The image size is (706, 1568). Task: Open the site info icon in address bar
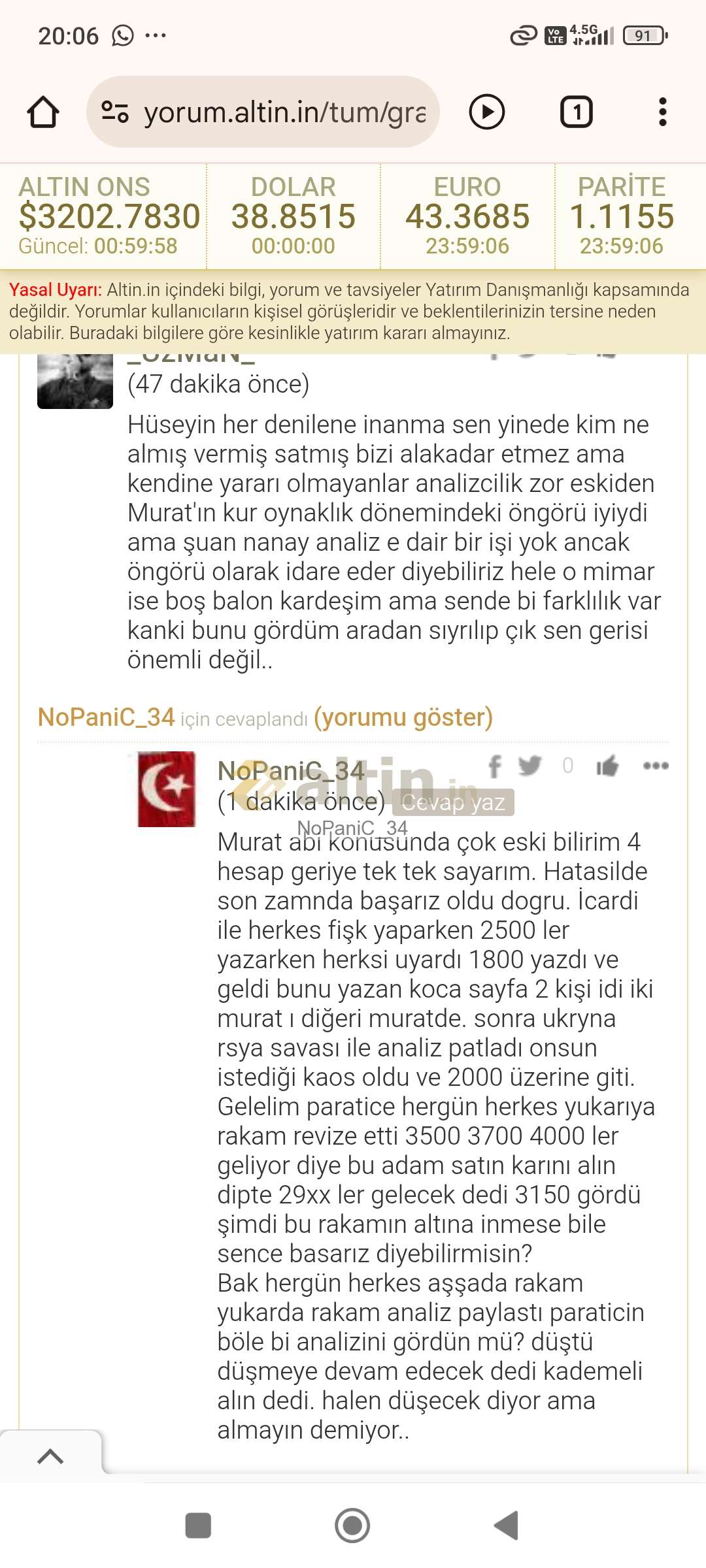[x=115, y=112]
